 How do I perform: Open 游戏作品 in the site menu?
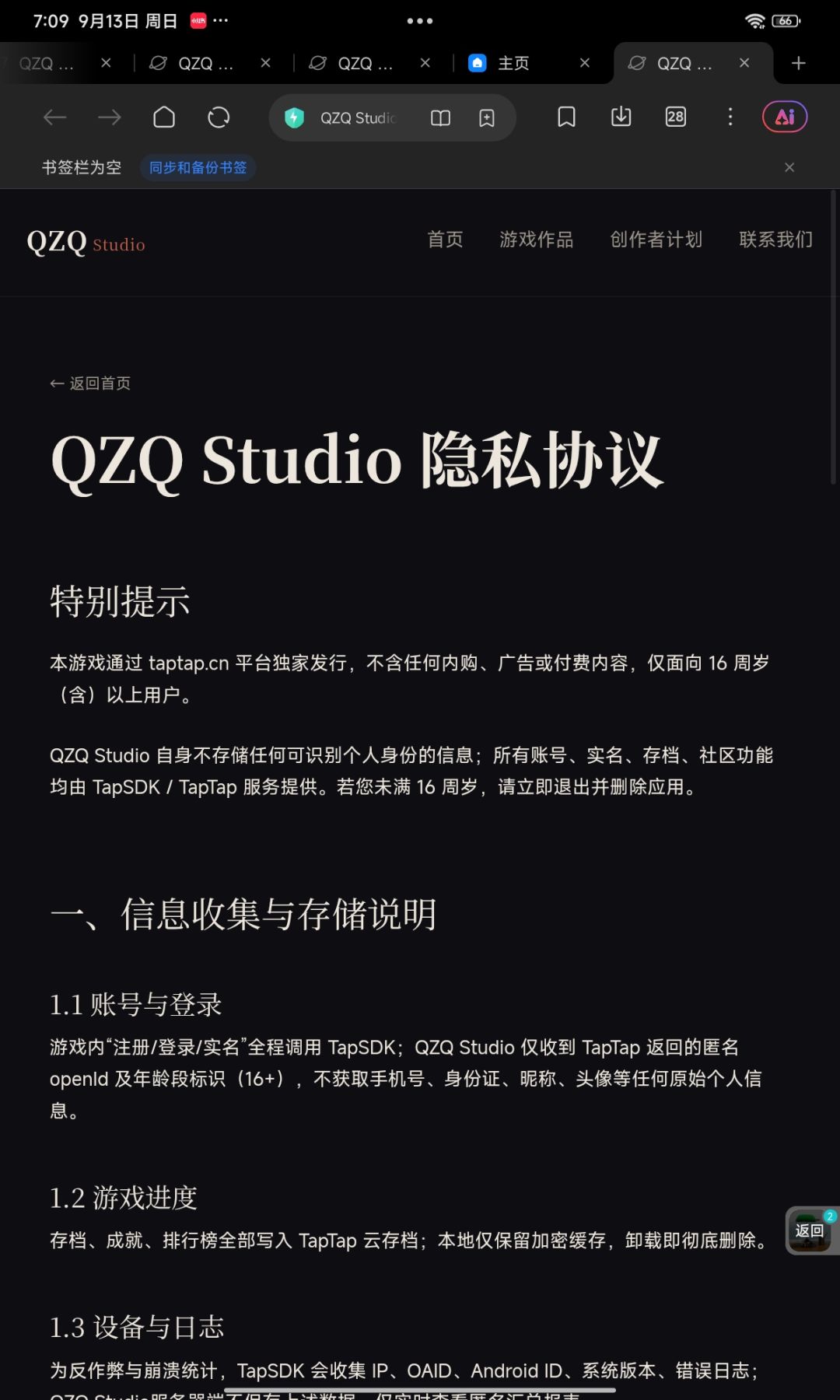[536, 240]
